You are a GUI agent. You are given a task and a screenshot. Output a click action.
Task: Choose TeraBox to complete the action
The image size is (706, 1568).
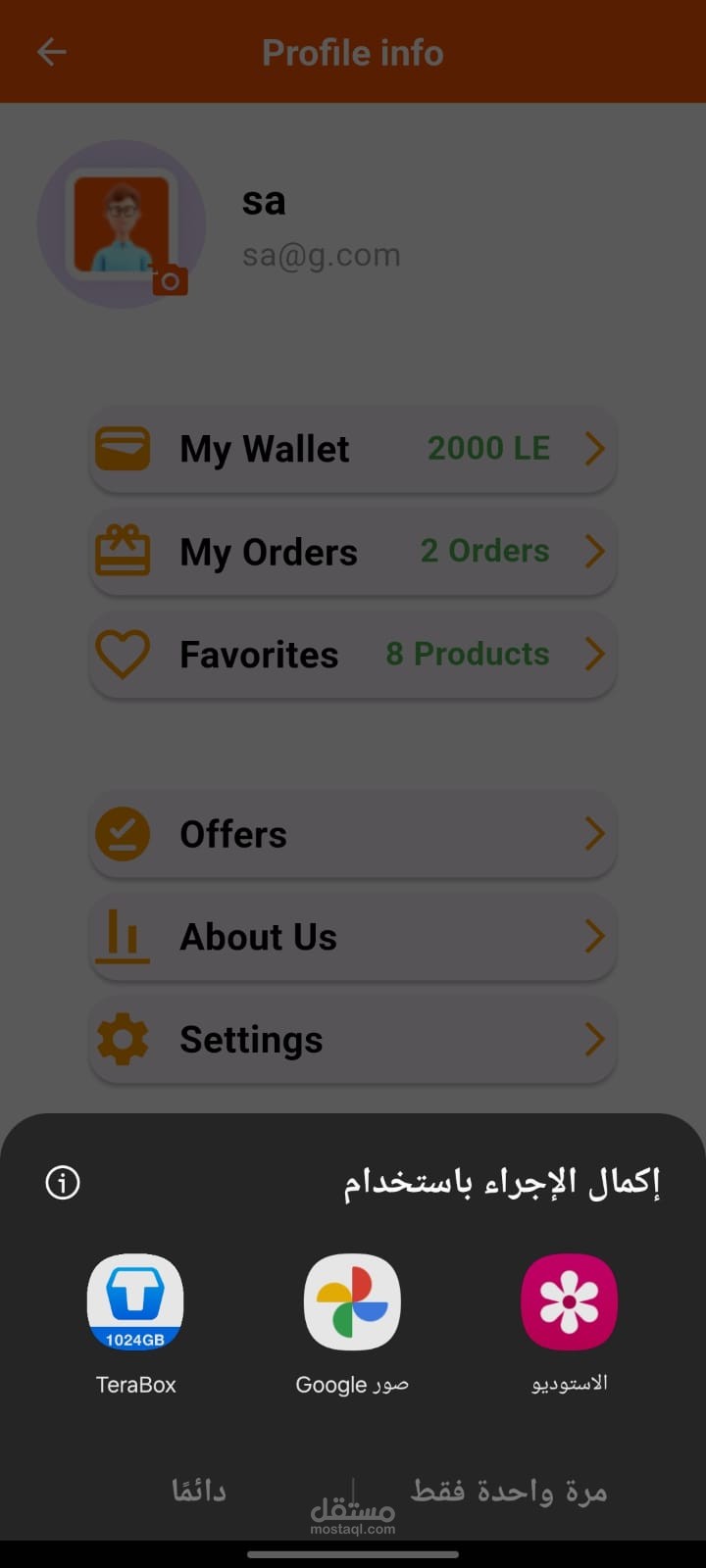click(135, 1324)
